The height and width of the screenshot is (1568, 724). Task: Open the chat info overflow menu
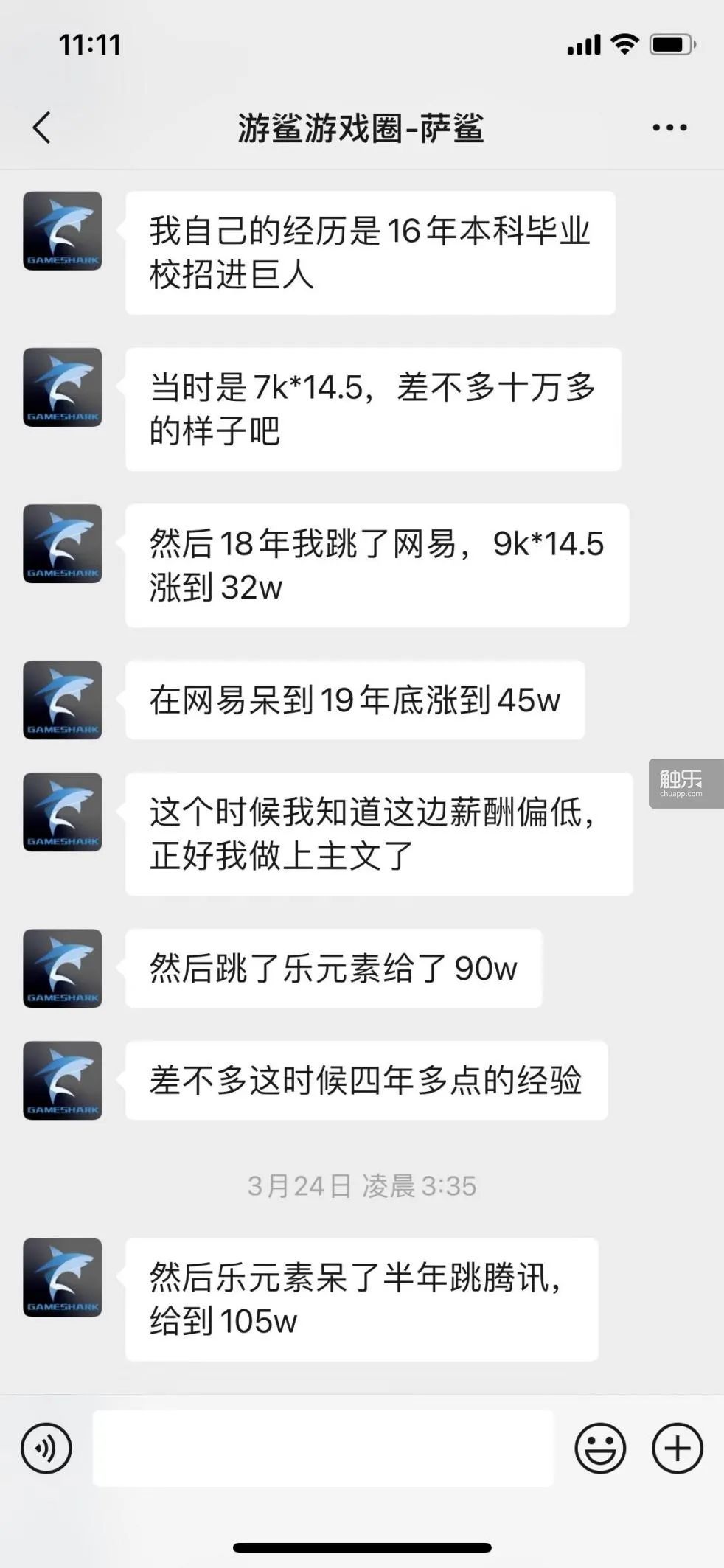pyautogui.click(x=669, y=128)
